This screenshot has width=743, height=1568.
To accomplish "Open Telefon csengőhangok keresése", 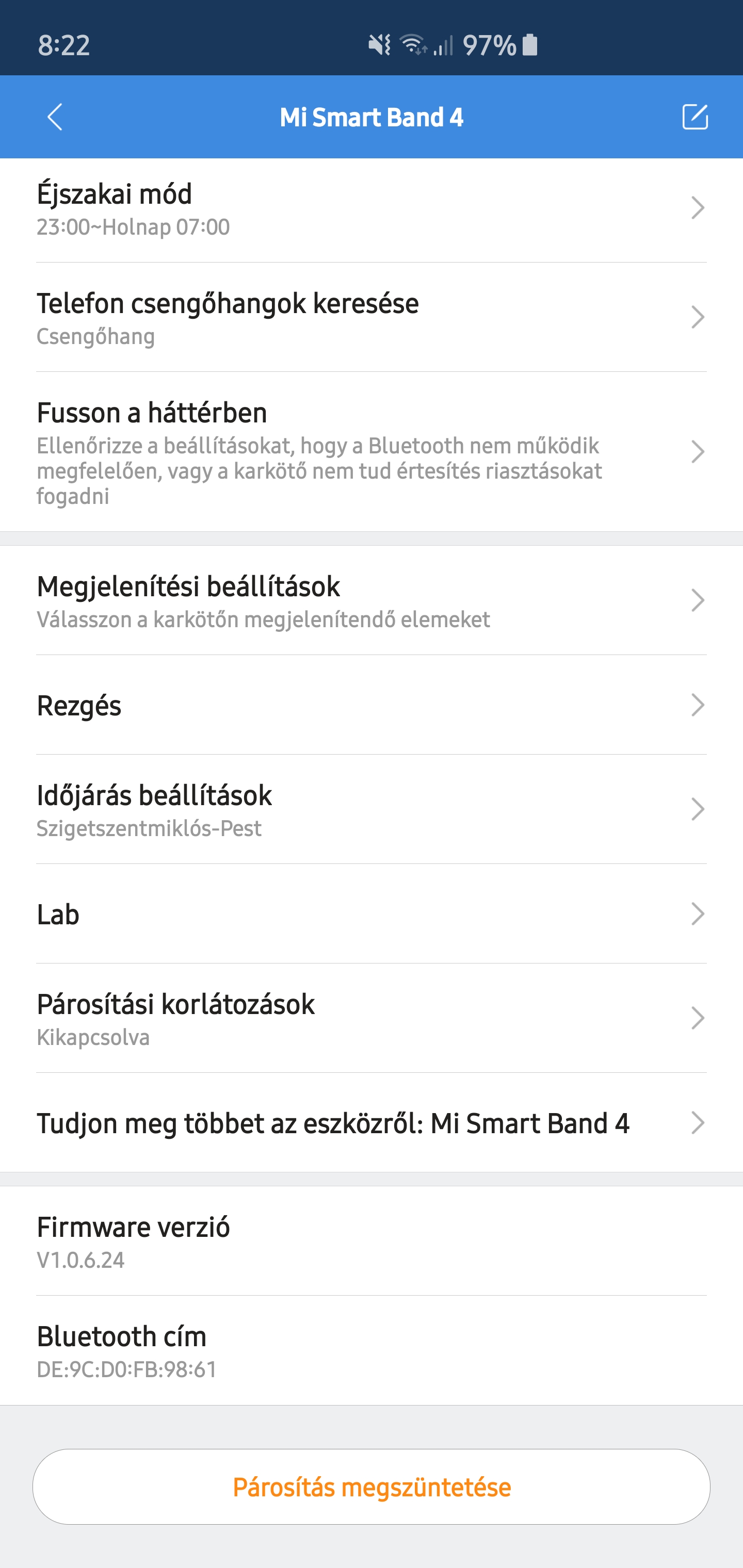I will 372,318.
